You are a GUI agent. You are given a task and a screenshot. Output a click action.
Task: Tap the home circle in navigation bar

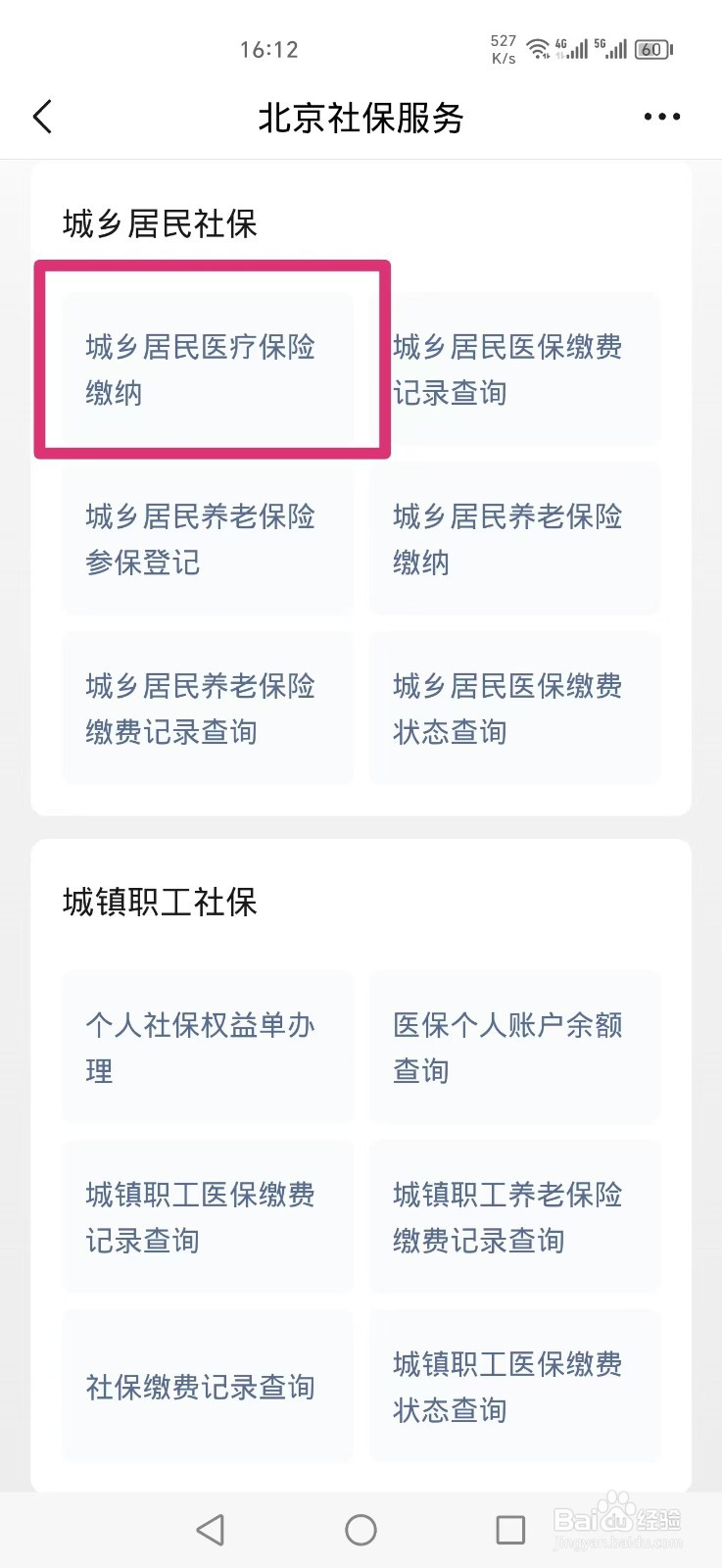(361, 1529)
